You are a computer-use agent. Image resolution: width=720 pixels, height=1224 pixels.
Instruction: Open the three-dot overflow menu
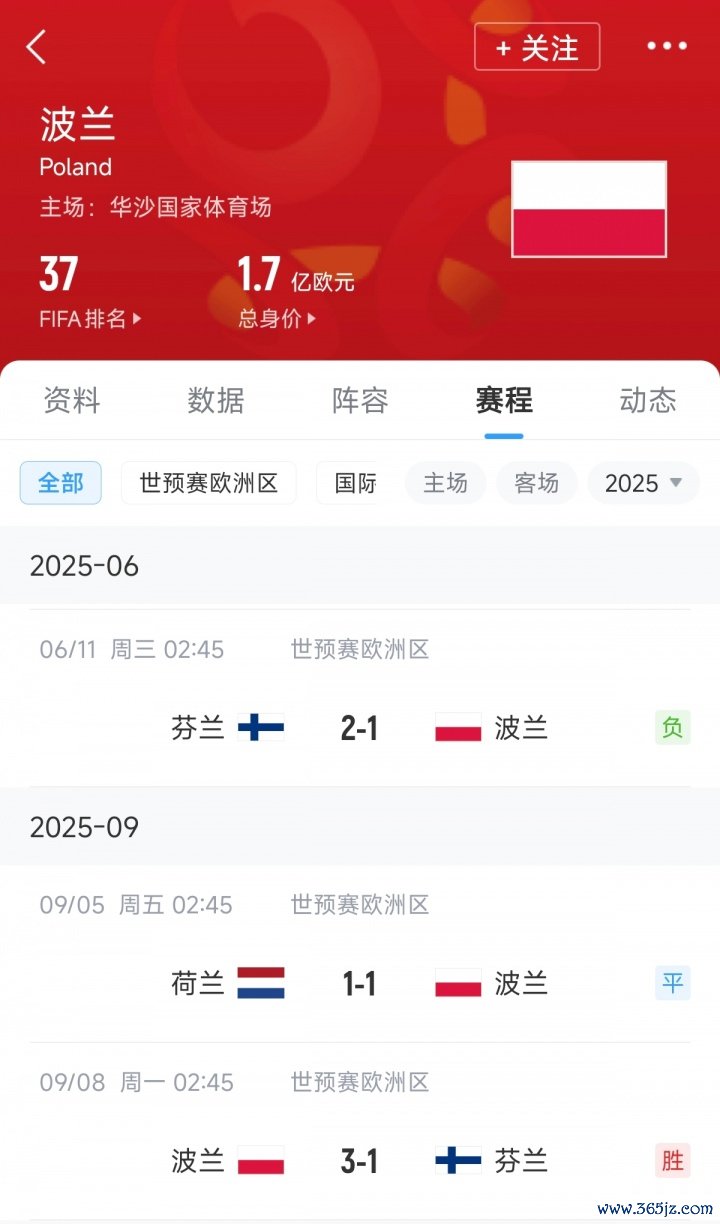[x=667, y=46]
